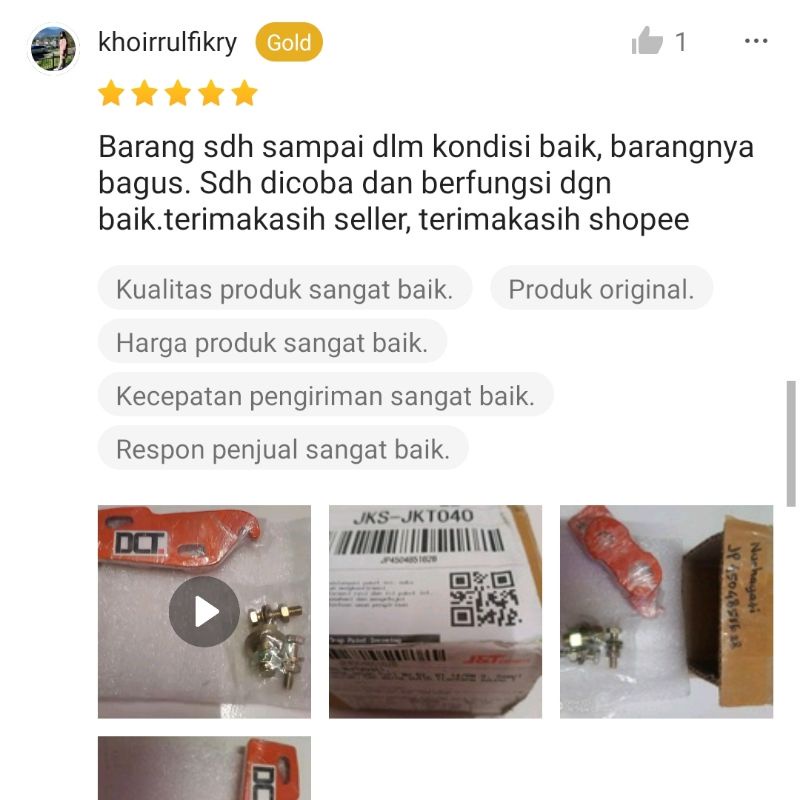The height and width of the screenshot is (800, 800).
Task: Visit the khoirrulfikry username profile
Action: [x=168, y=42]
